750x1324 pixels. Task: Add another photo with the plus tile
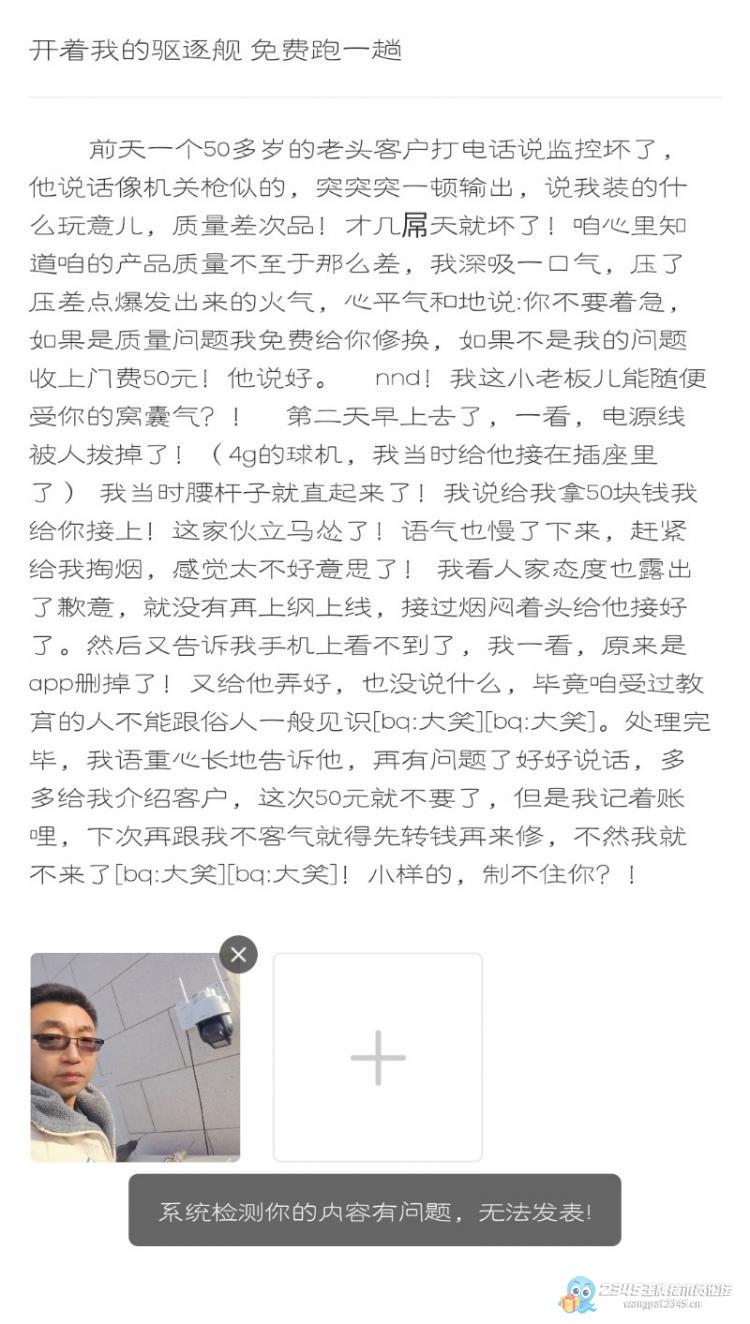pos(377,1057)
